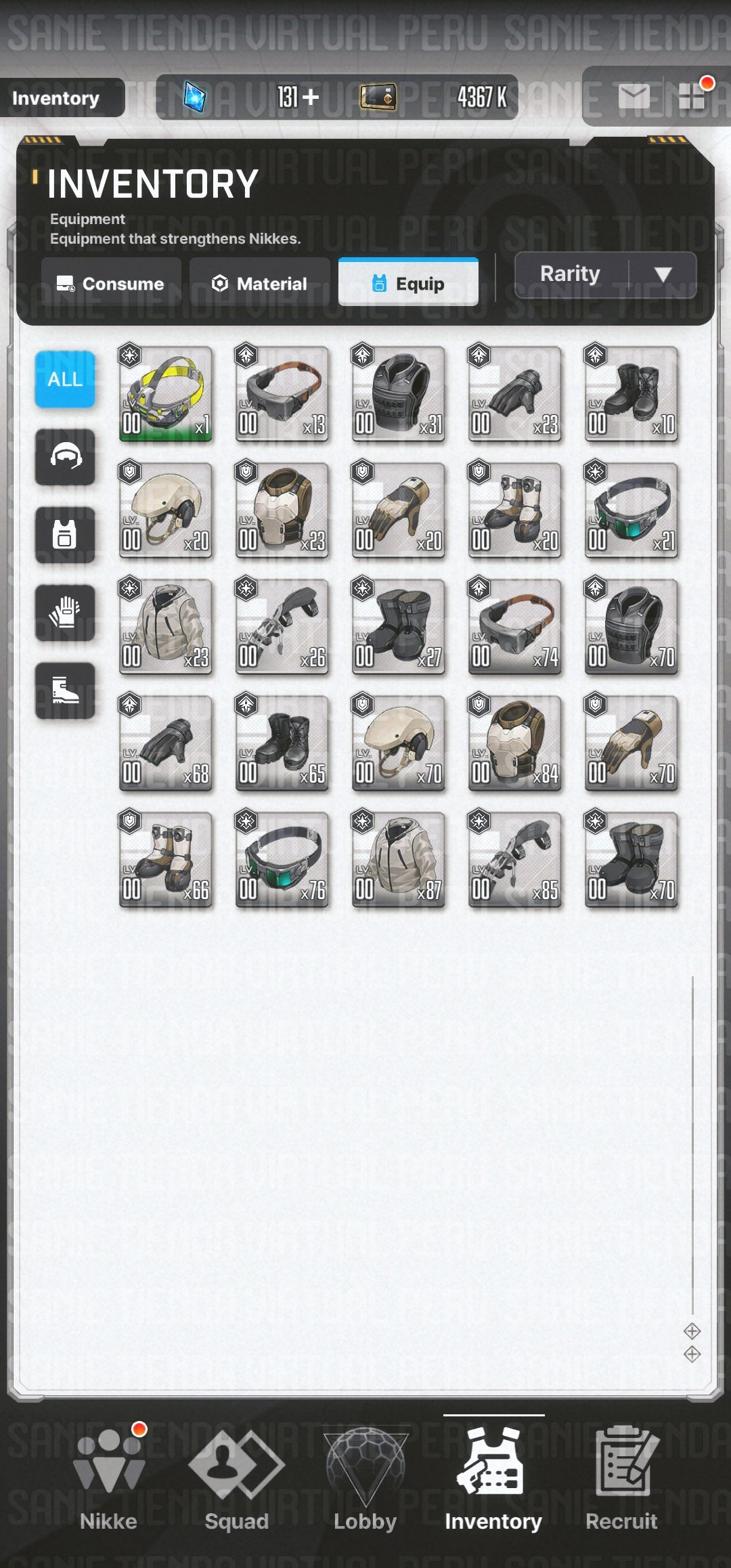Switch to the Material tab
731x1568 pixels.
click(259, 283)
